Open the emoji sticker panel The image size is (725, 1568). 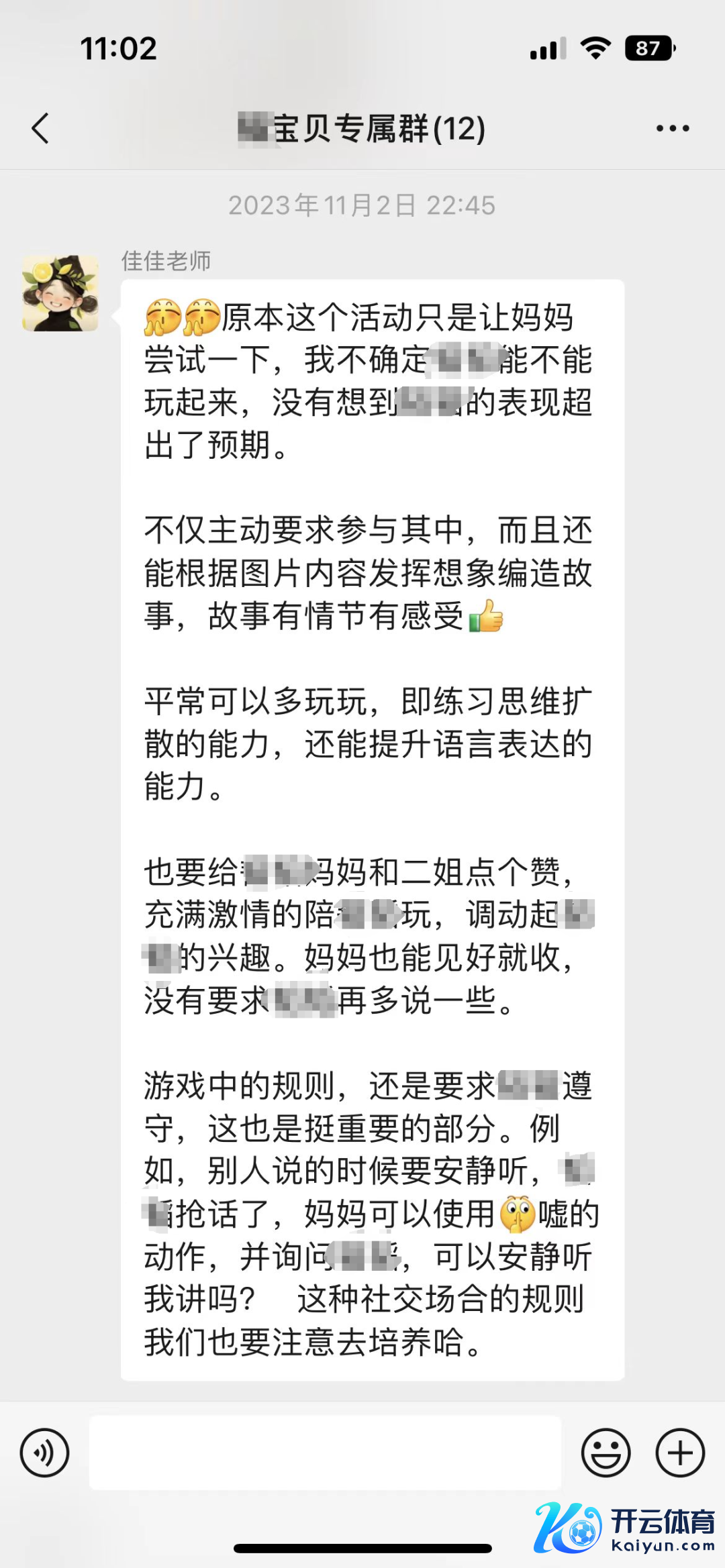point(606,1453)
